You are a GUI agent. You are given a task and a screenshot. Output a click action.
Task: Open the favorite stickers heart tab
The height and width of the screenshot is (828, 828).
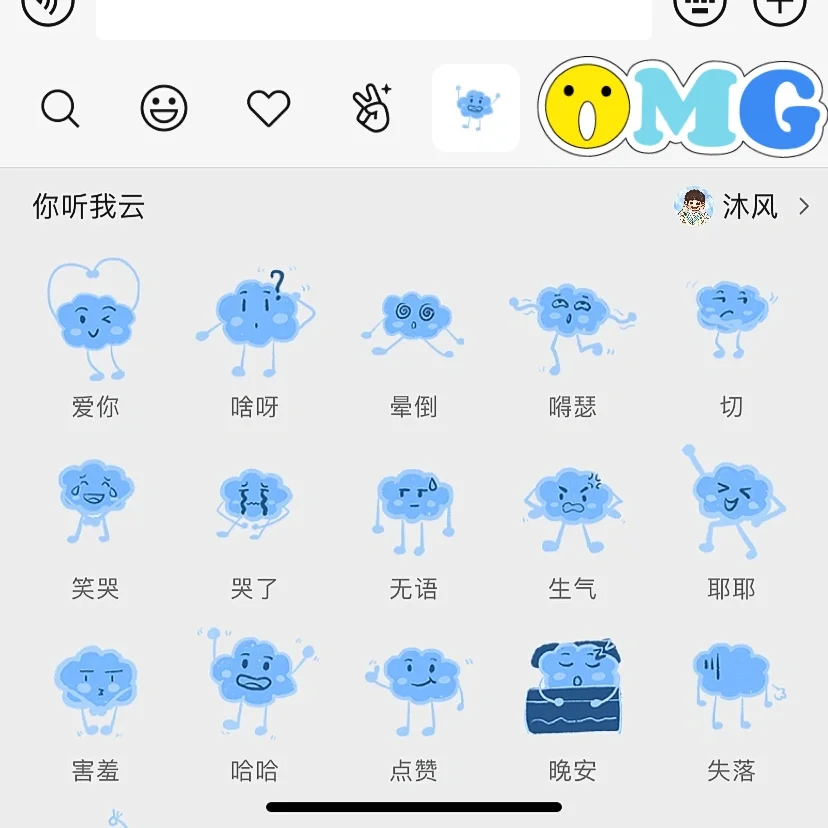tap(268, 108)
